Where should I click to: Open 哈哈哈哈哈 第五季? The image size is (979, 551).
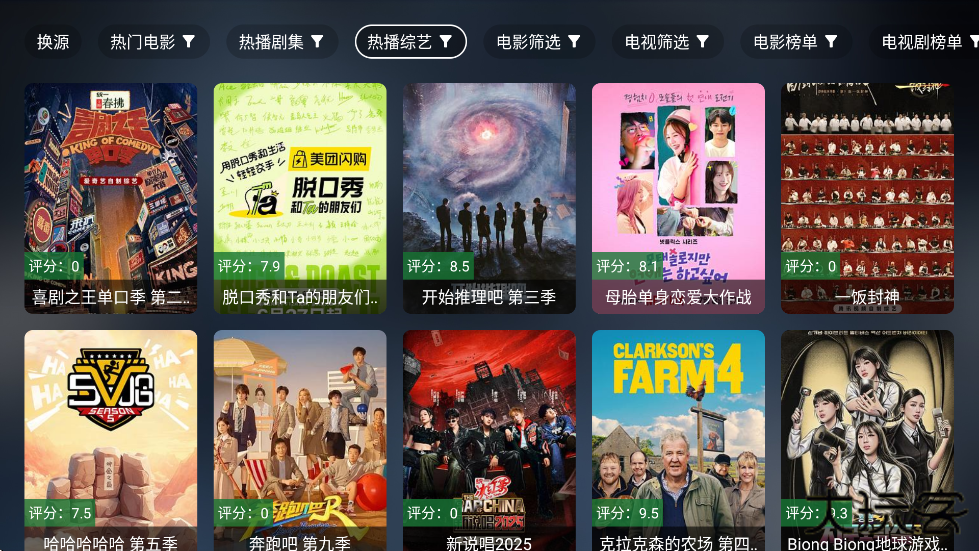pyautogui.click(x=111, y=440)
